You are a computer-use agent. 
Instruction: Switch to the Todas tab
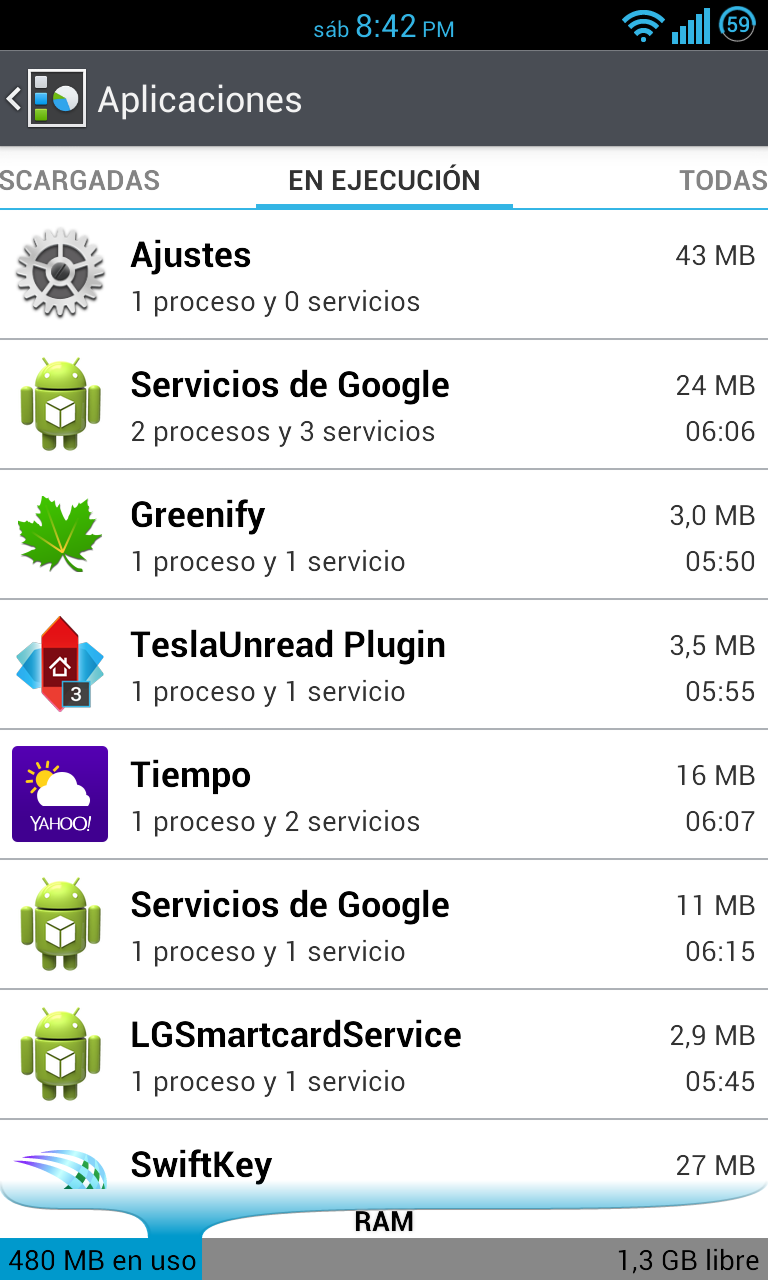(x=723, y=180)
